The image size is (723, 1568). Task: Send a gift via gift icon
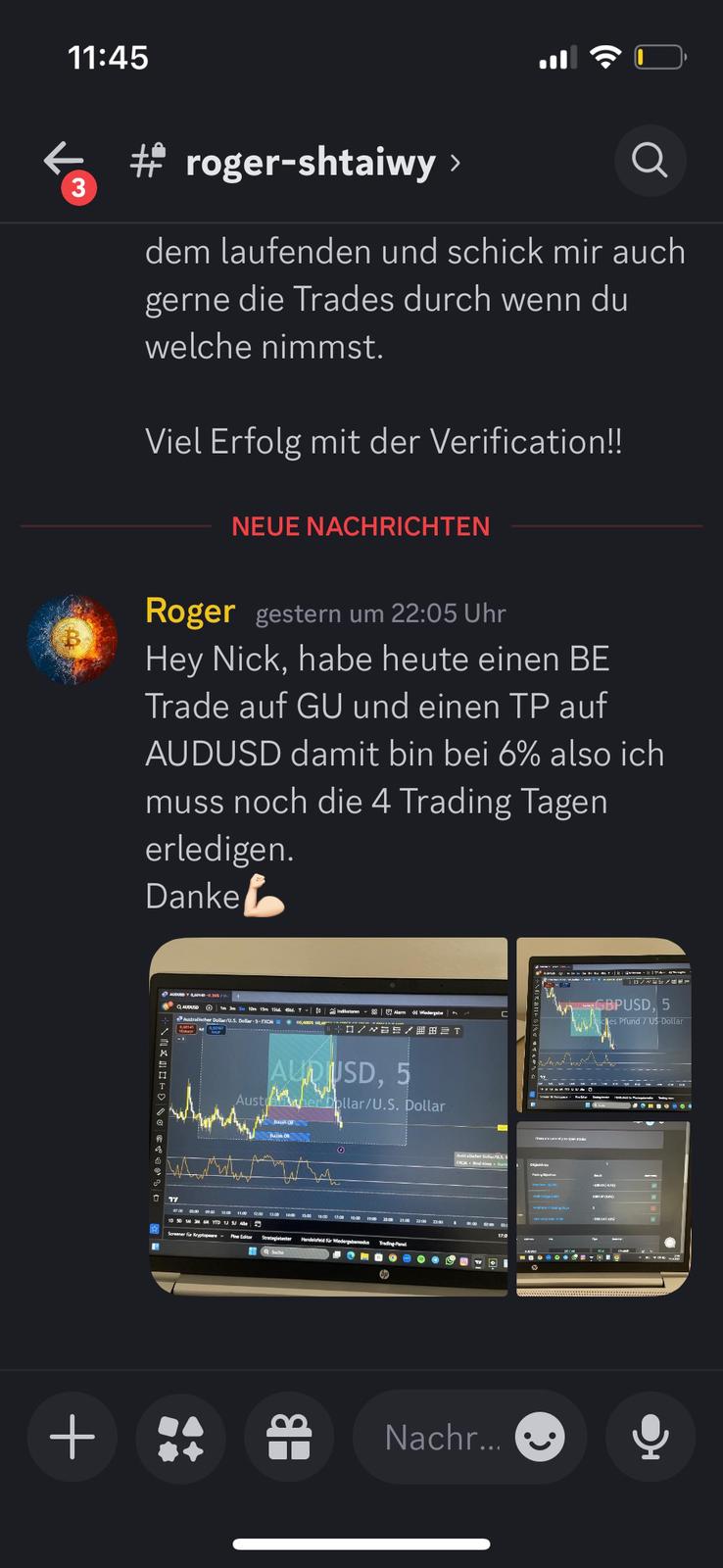point(289,1438)
